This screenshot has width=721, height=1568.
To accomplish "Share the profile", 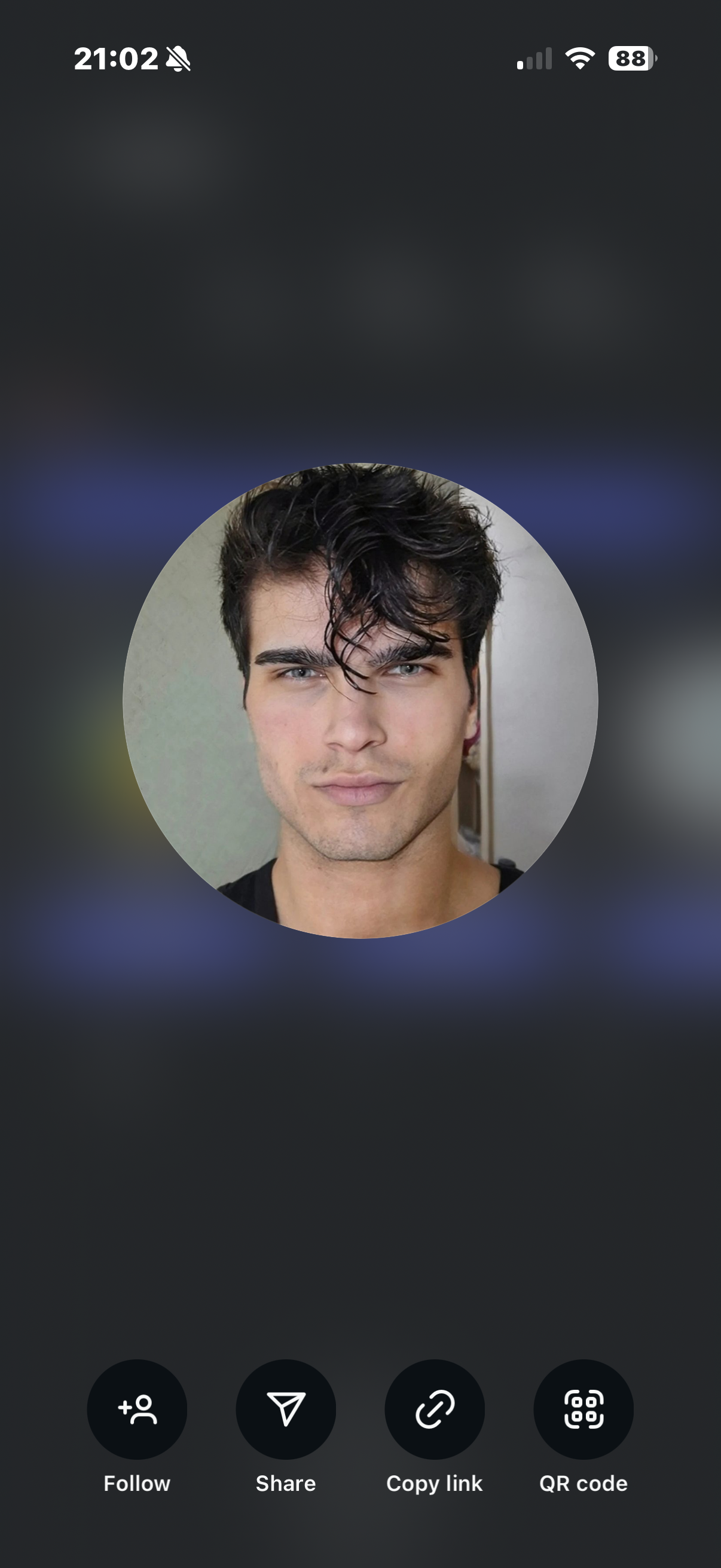I will (285, 1408).
